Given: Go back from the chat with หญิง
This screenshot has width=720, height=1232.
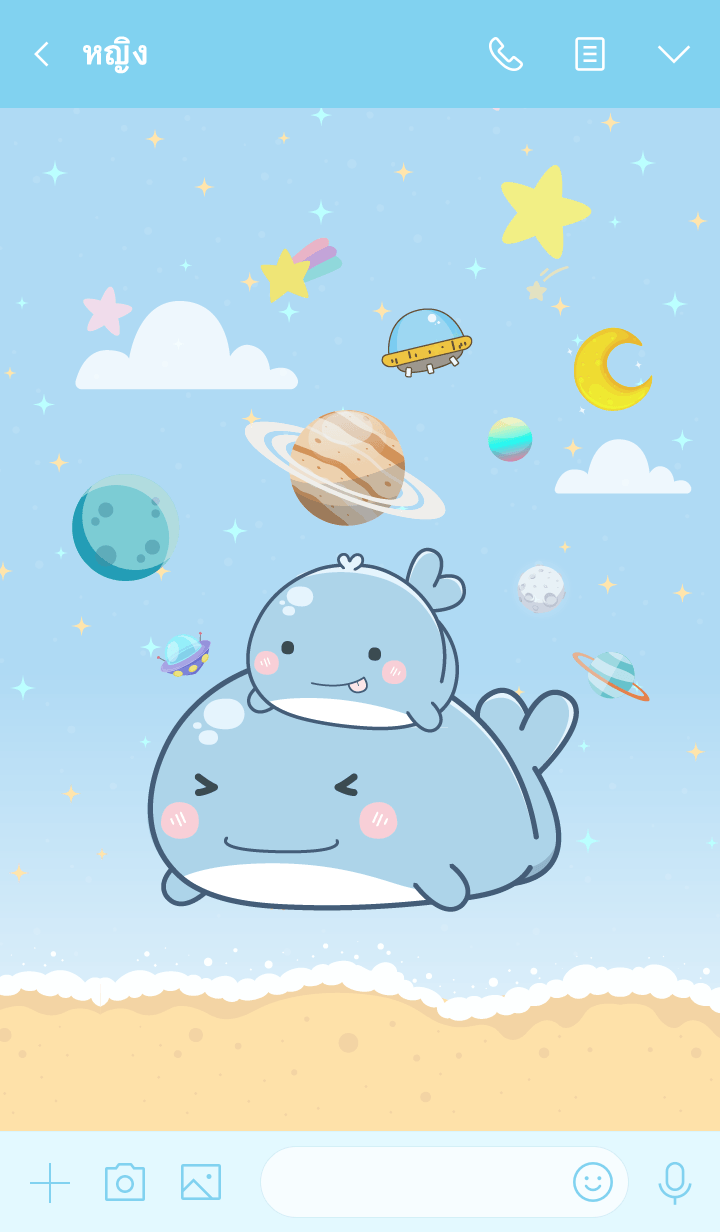Looking at the screenshot, I should point(41,54).
